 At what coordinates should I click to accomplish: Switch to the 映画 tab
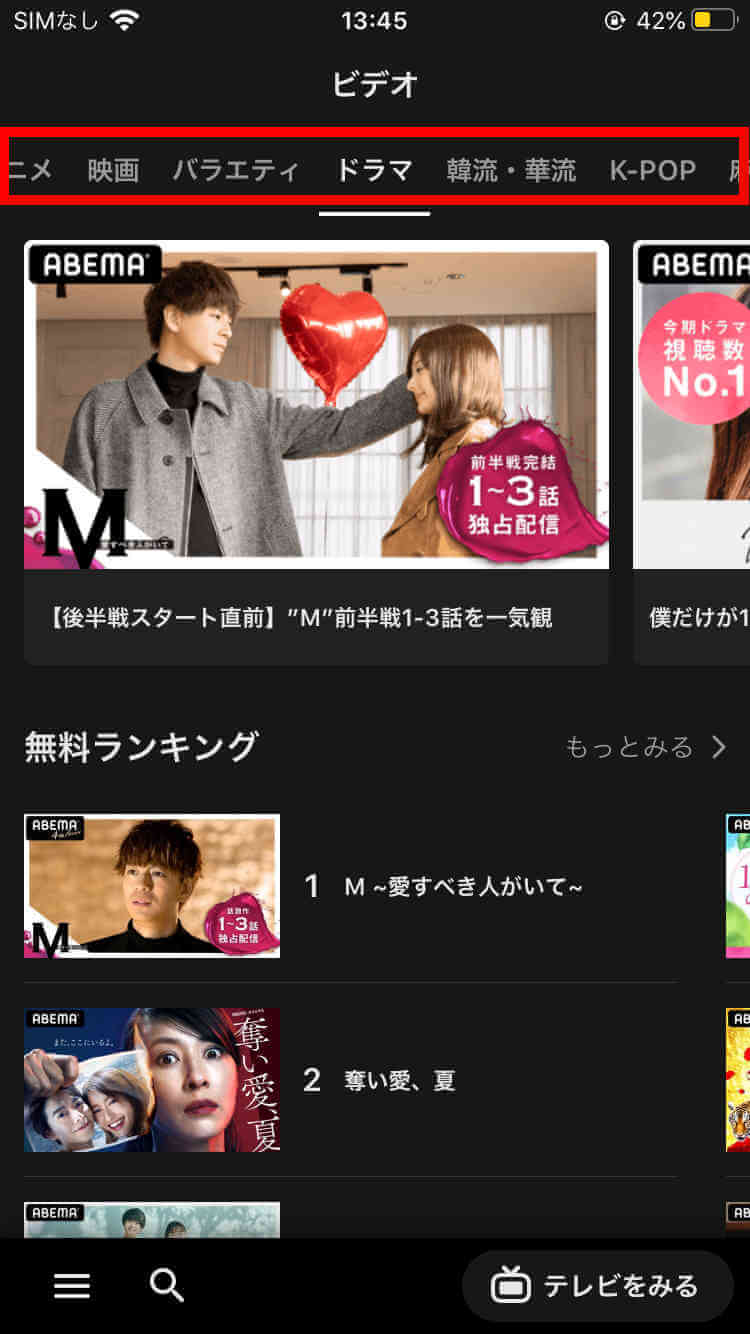pos(113,171)
